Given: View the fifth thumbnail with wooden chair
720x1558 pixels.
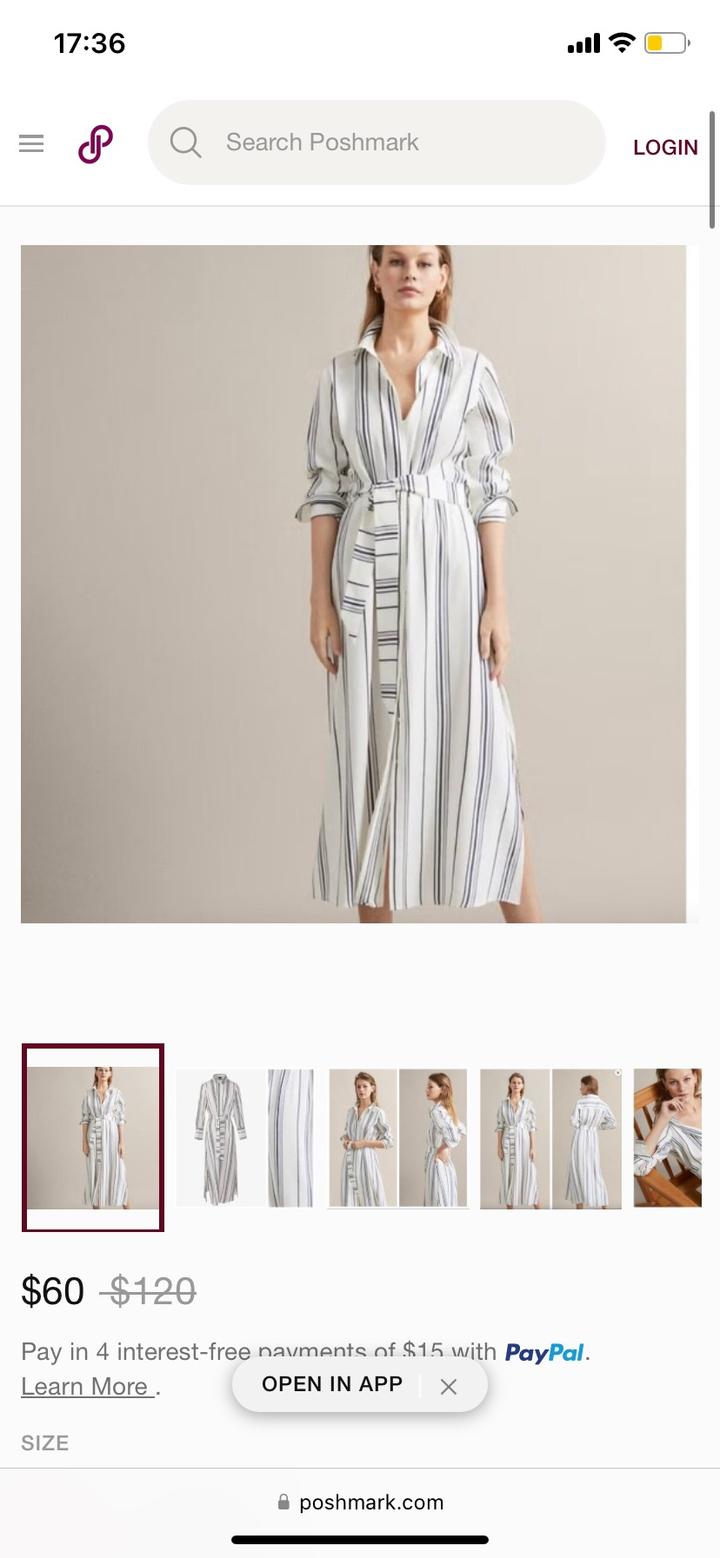Looking at the screenshot, I should [667, 1138].
